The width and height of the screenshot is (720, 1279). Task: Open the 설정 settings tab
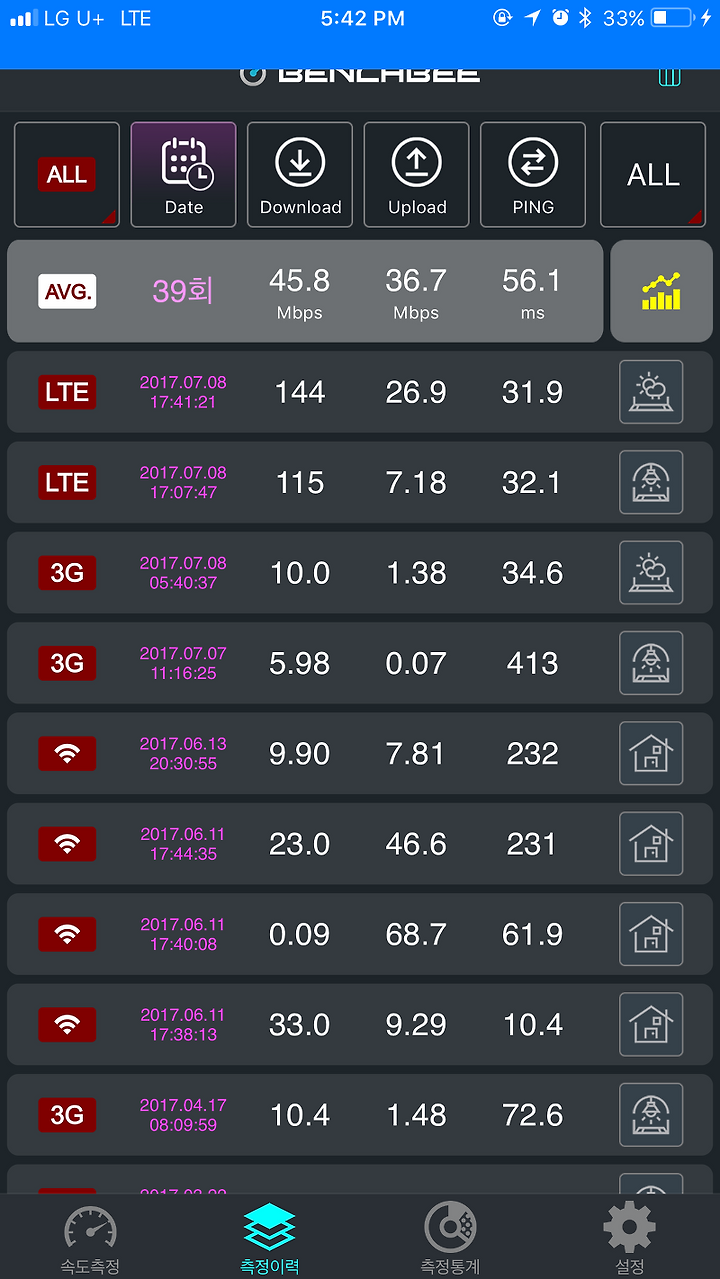(630, 1238)
